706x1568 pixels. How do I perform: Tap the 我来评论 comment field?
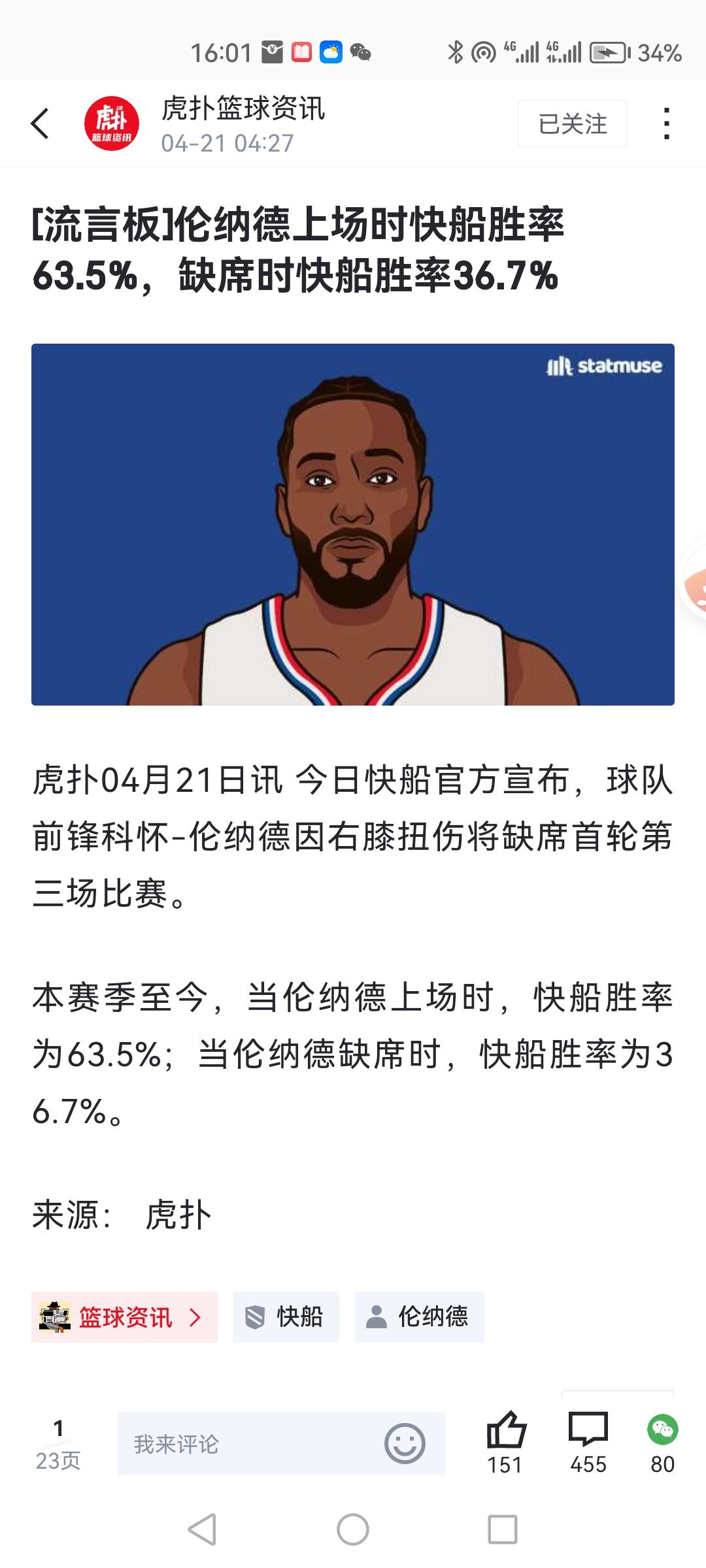pyautogui.click(x=248, y=1444)
